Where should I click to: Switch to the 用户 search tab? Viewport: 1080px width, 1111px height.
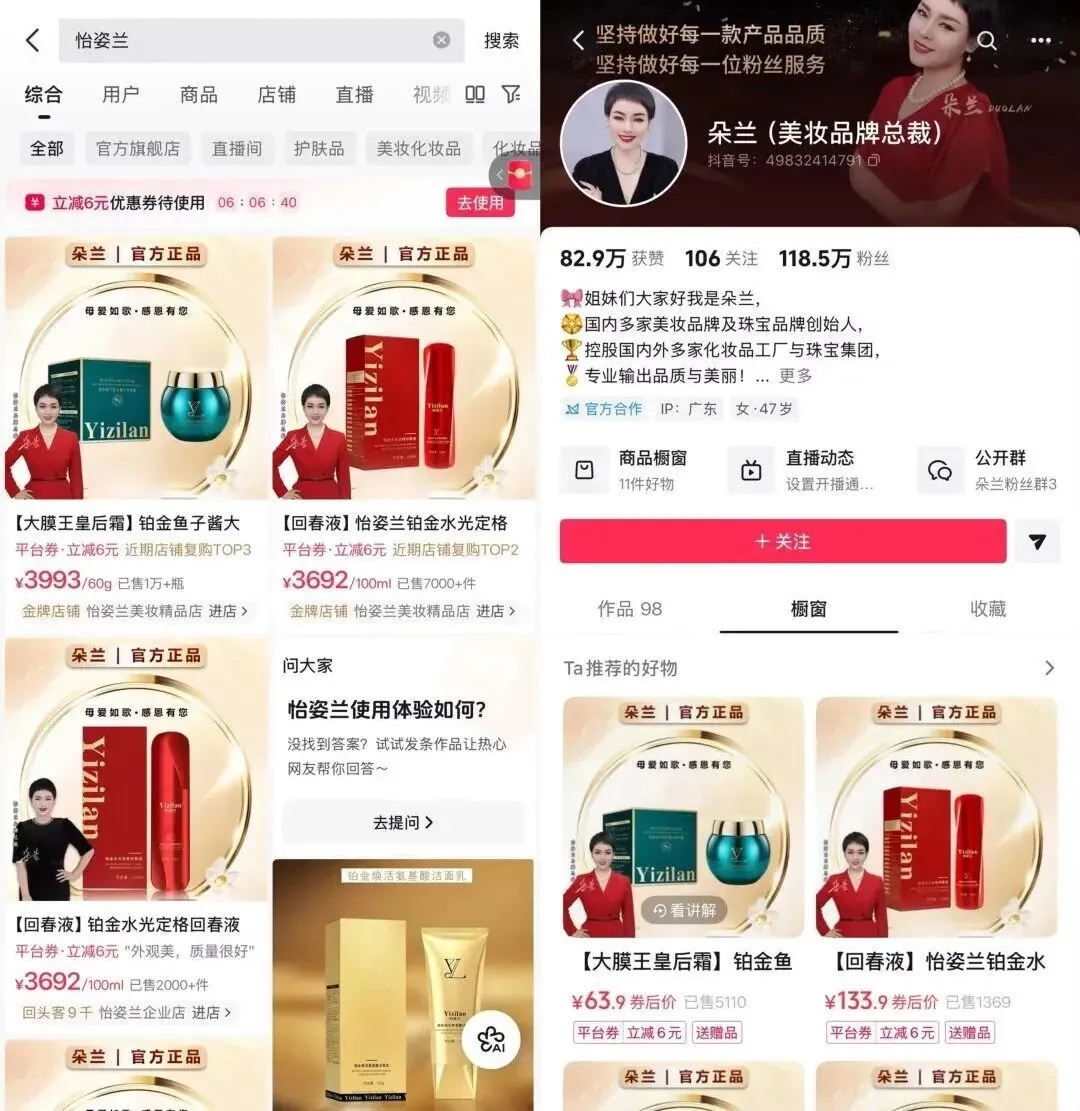120,94
